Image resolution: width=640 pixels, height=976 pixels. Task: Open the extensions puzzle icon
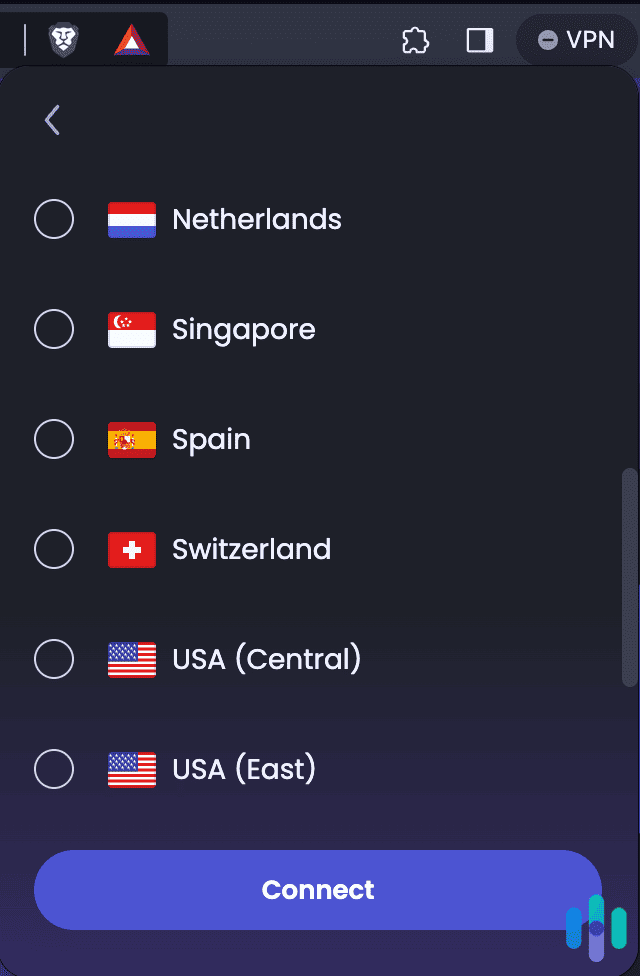coord(415,40)
